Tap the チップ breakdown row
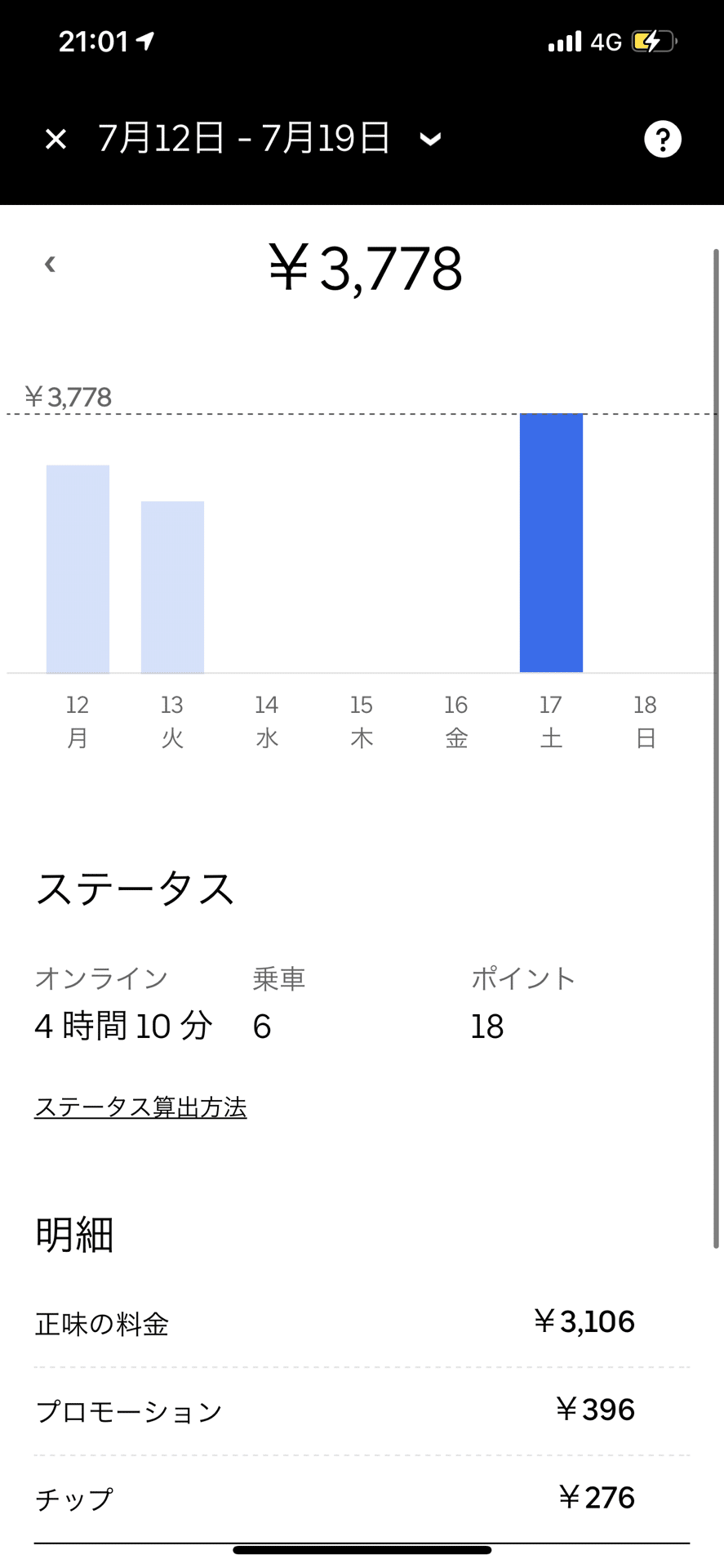Image resolution: width=724 pixels, height=1568 pixels. click(x=362, y=1499)
